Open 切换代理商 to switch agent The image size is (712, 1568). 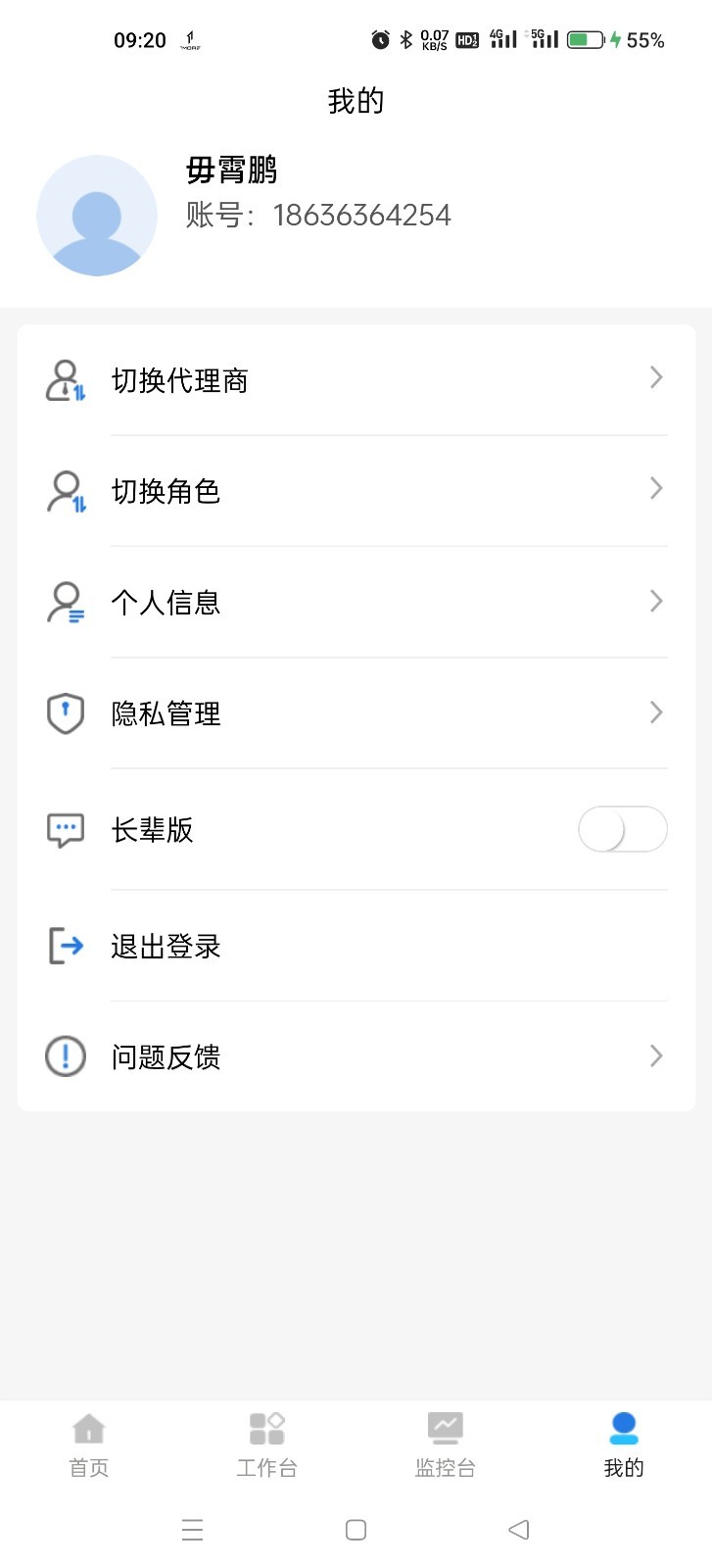(356, 379)
